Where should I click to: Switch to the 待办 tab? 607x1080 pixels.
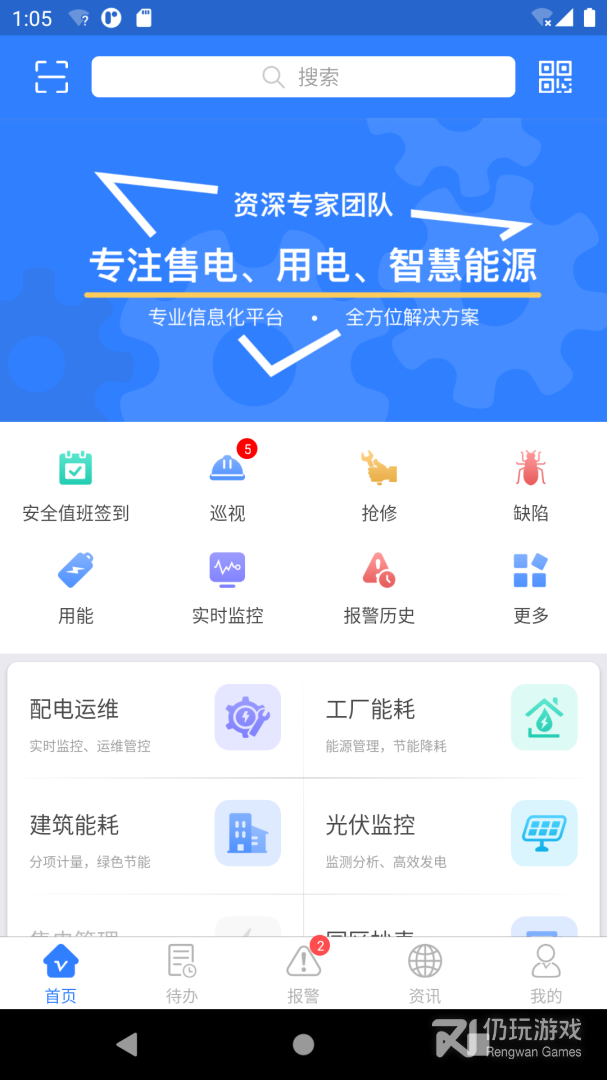pyautogui.click(x=182, y=973)
